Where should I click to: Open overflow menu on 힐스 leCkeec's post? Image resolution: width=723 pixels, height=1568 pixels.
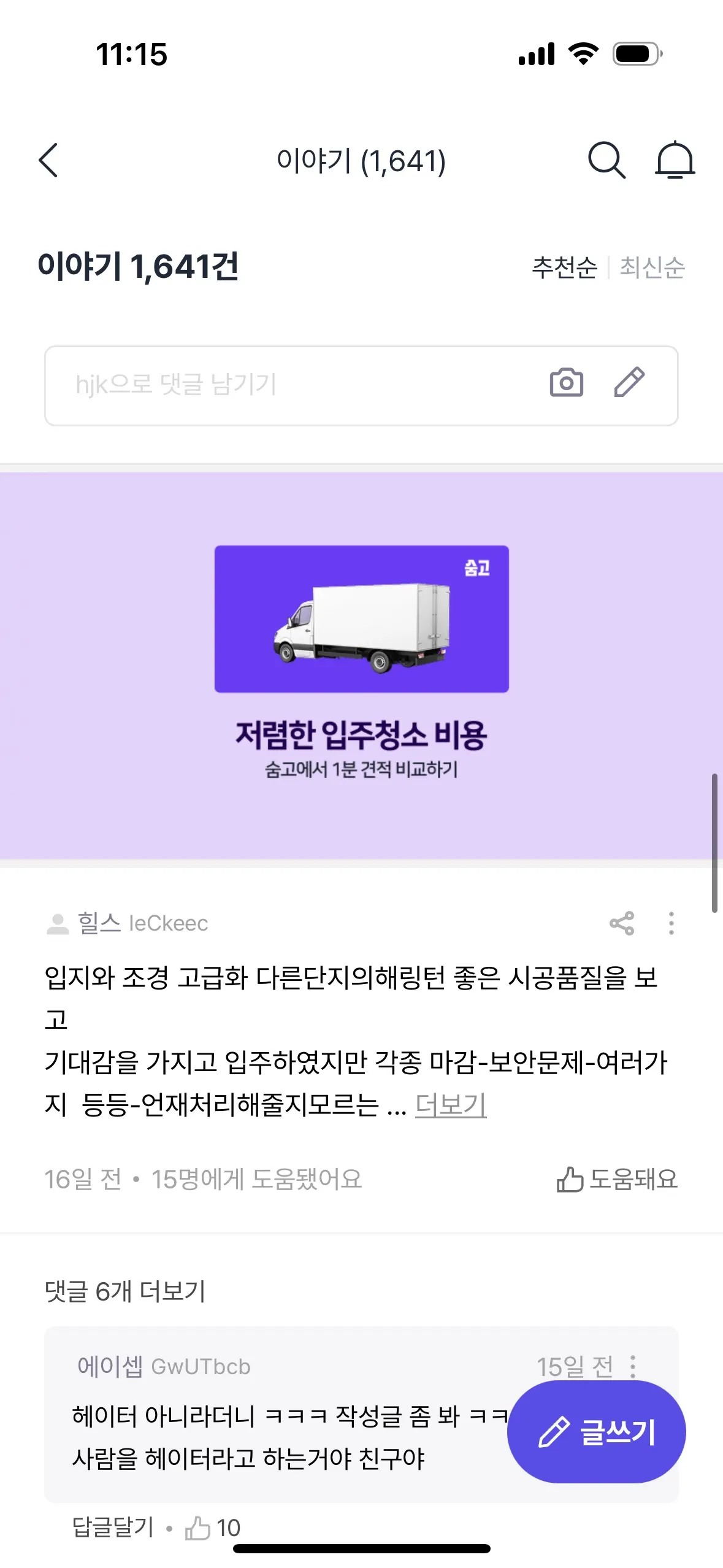point(671,923)
